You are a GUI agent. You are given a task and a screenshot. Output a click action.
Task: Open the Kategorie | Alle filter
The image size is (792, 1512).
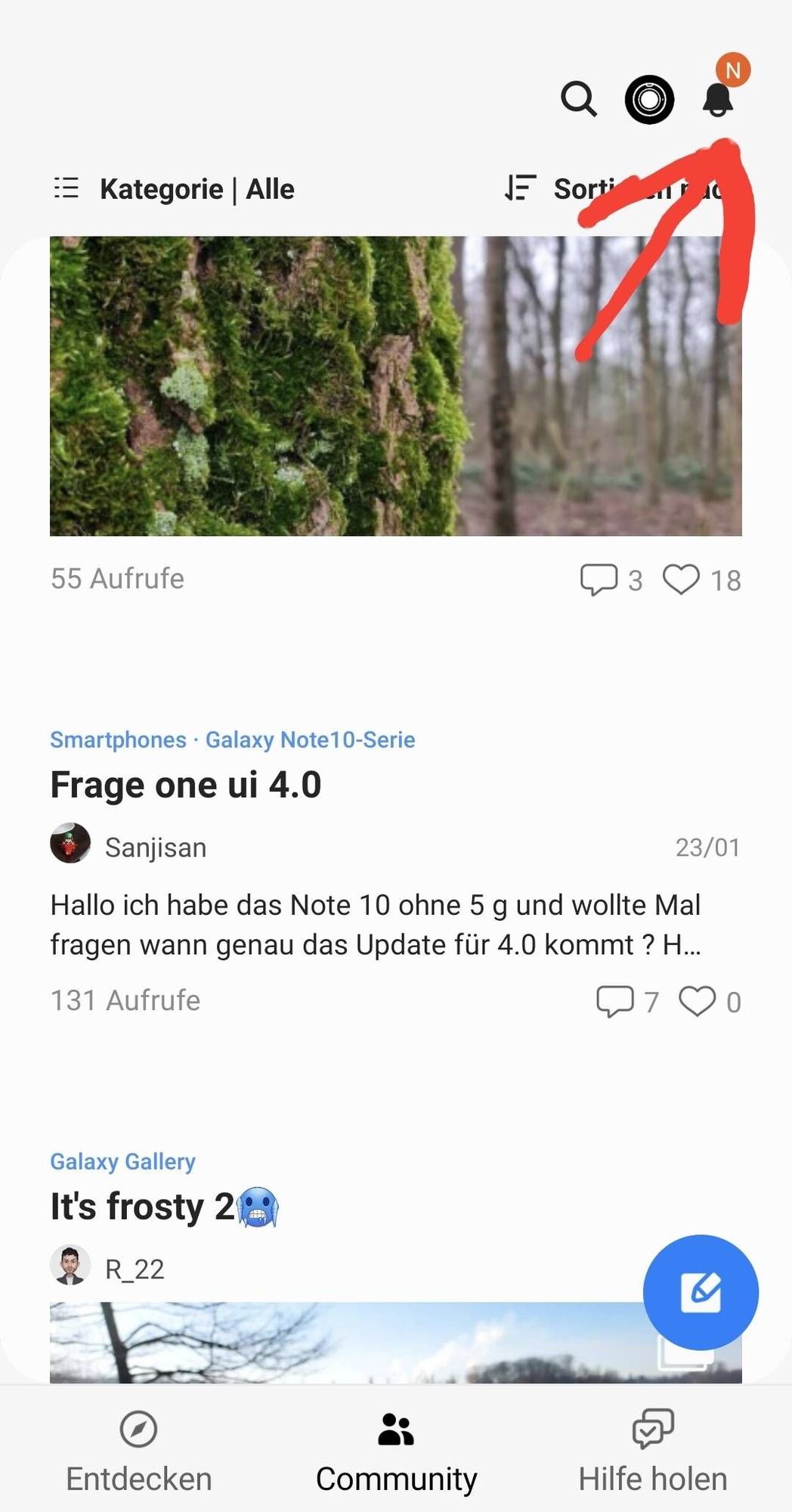[x=196, y=189]
